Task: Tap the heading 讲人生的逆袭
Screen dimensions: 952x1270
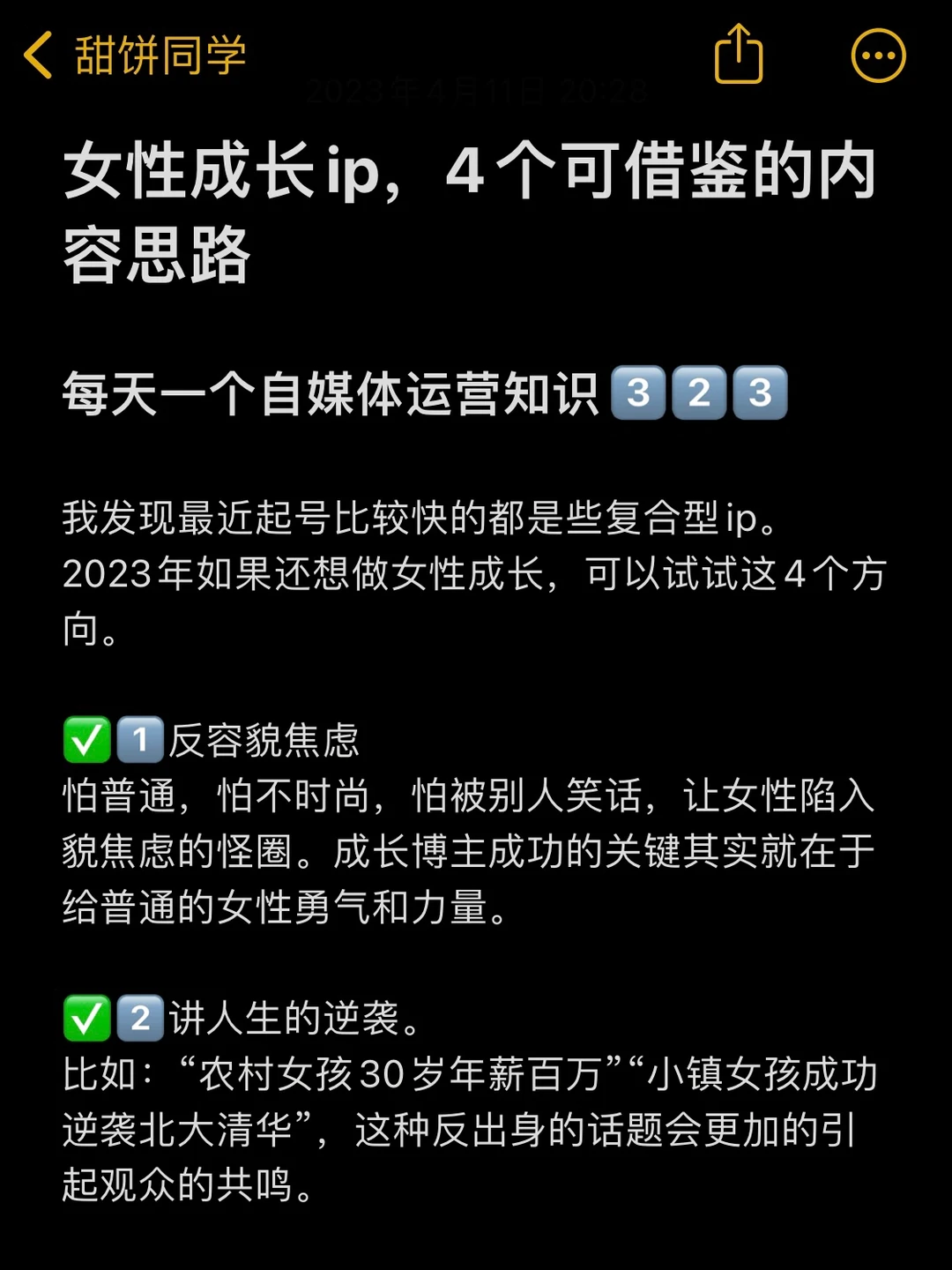Action: coord(291,1019)
